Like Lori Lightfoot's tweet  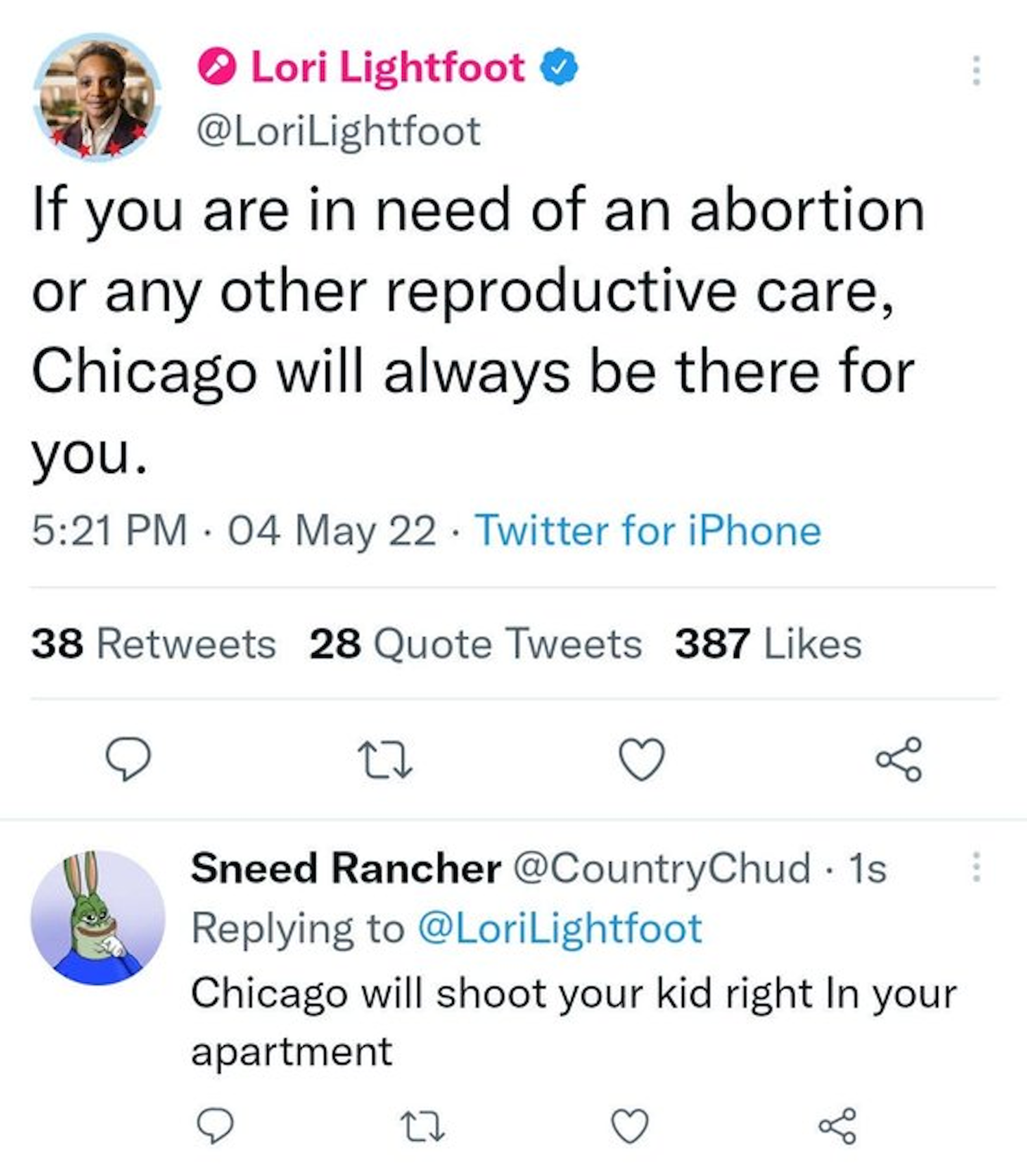point(642,760)
